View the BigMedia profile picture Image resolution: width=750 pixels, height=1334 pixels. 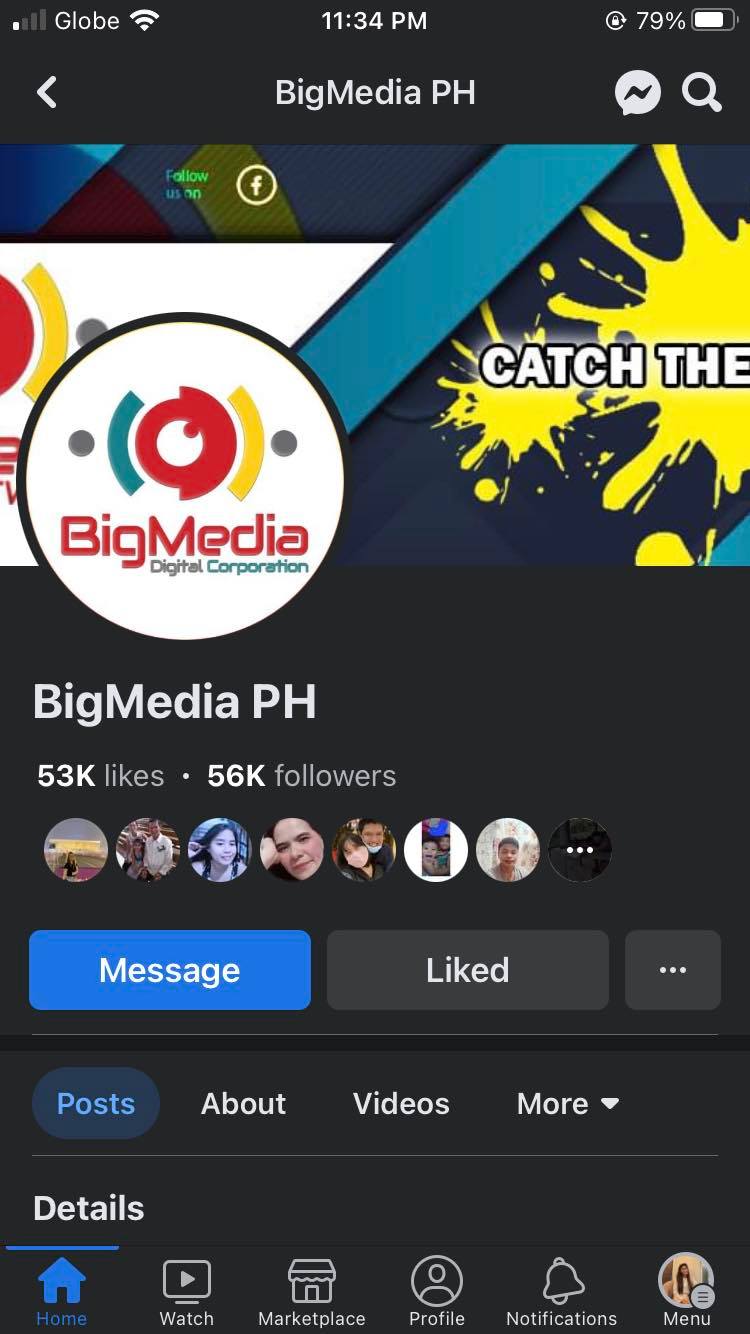click(183, 478)
